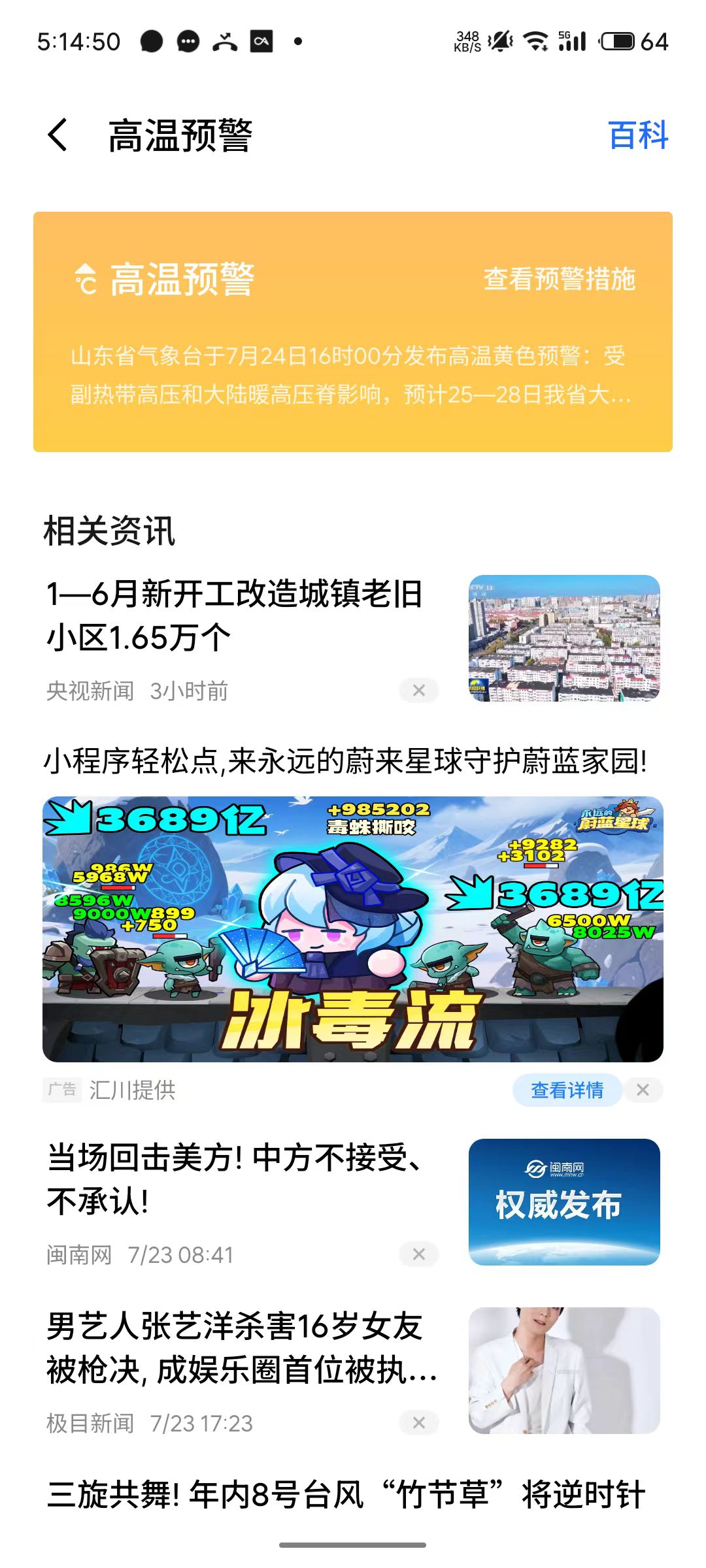Image resolution: width=706 pixels, height=1568 pixels.
Task: Dismiss the 闽南网 article
Action: [x=419, y=1254]
